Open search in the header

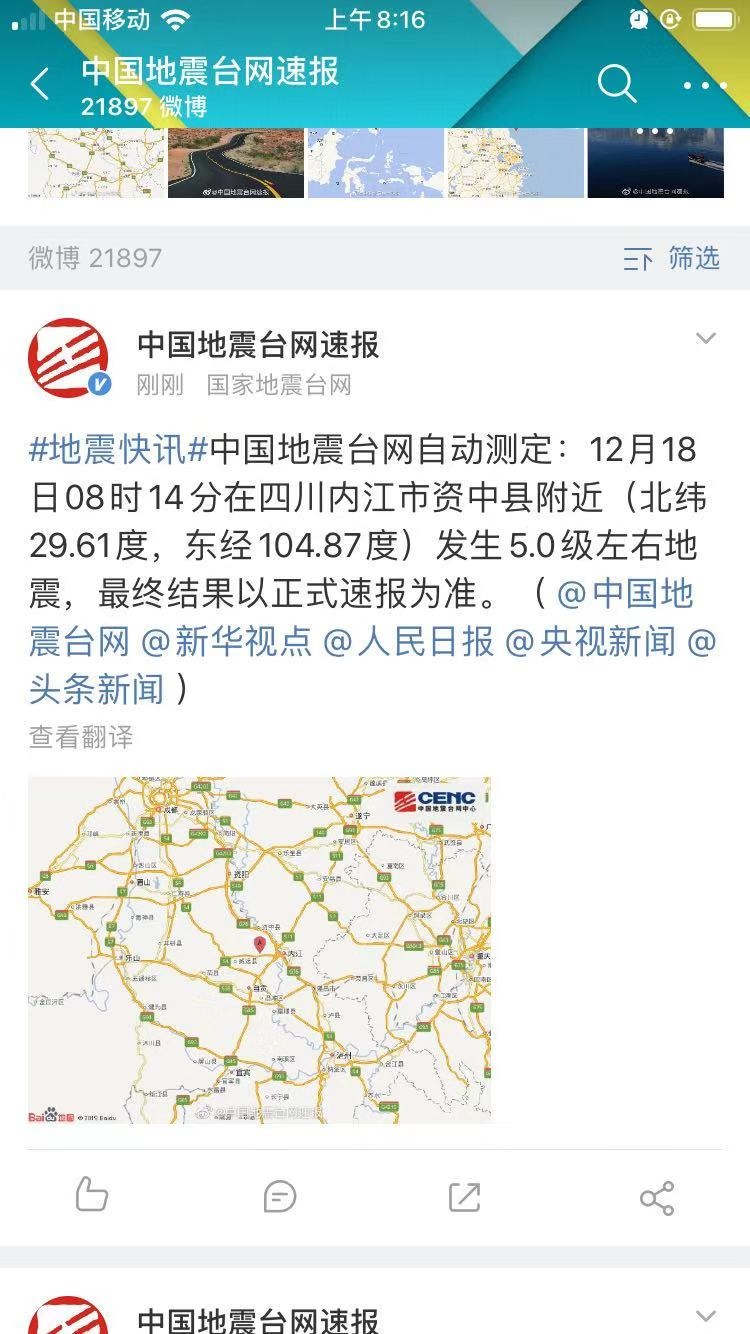[617, 85]
